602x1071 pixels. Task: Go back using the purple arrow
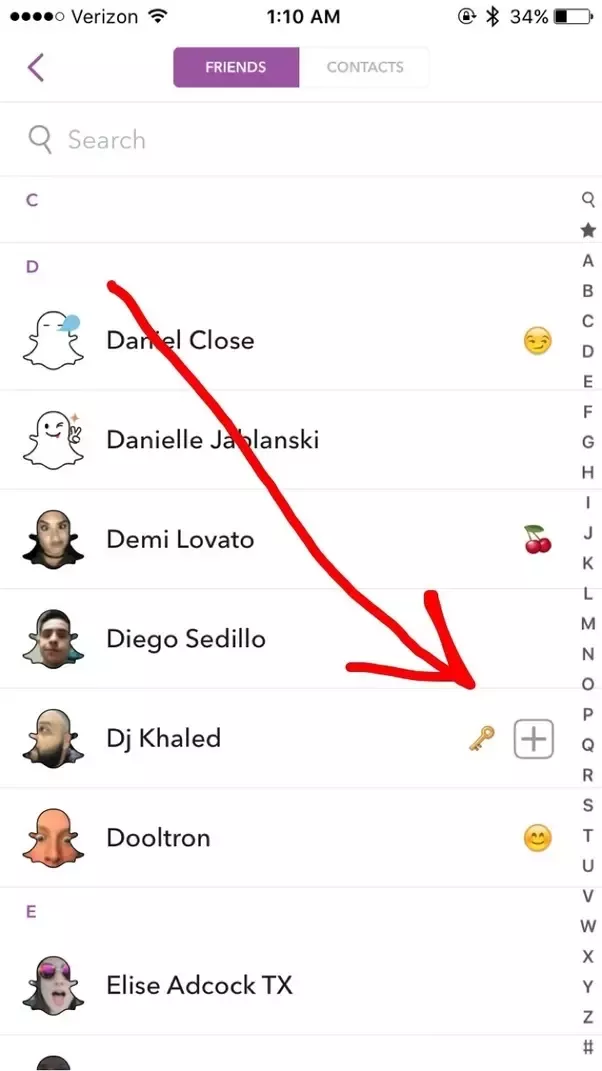tap(36, 67)
